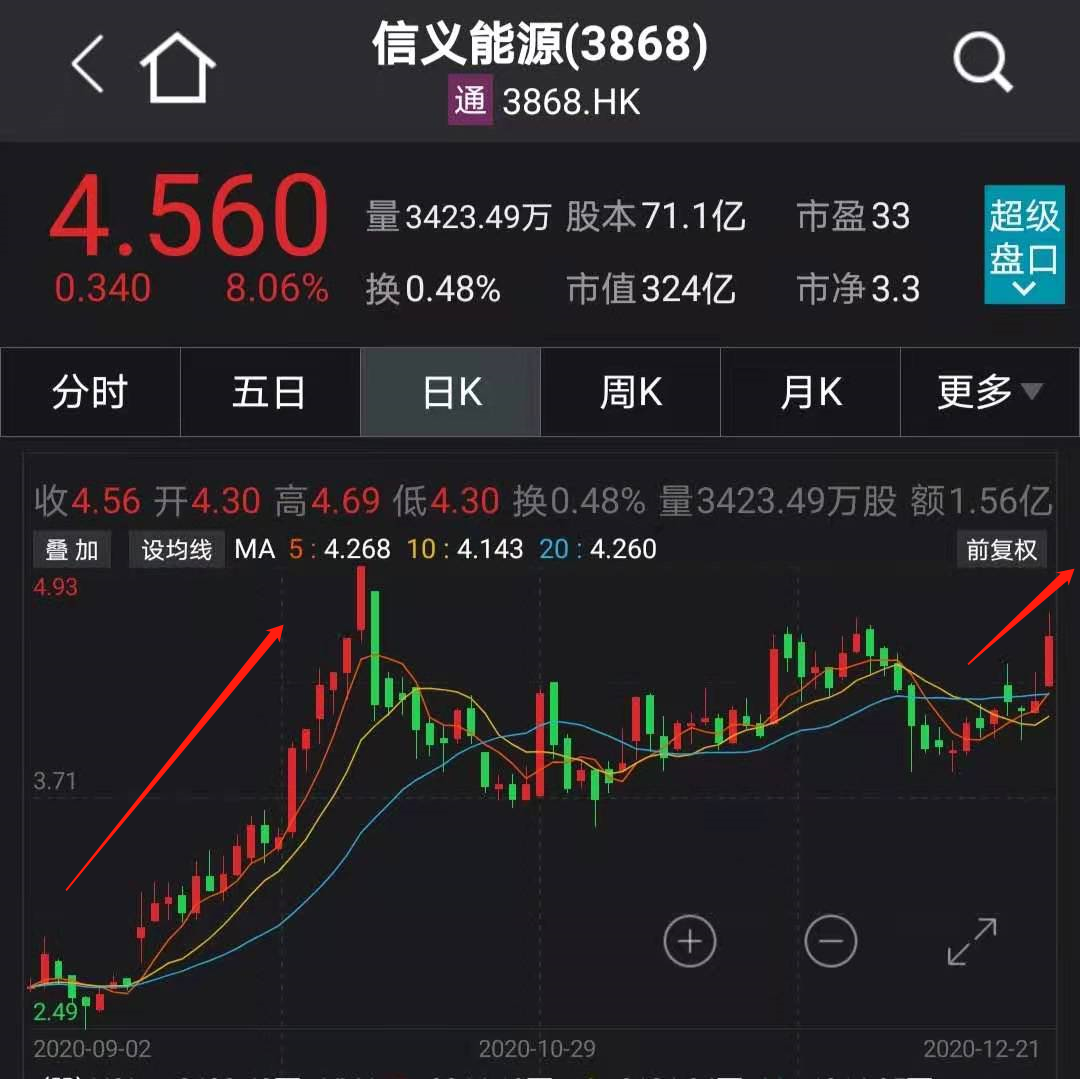The height and width of the screenshot is (1079, 1080).
Task: Open the 更多 dropdown
Action: [x=989, y=392]
